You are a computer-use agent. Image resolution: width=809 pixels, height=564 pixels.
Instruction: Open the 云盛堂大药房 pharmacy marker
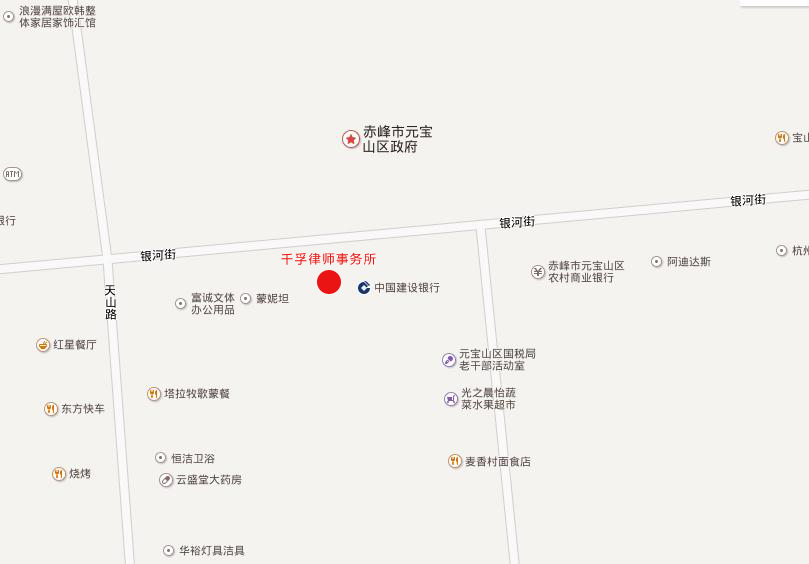[166, 480]
